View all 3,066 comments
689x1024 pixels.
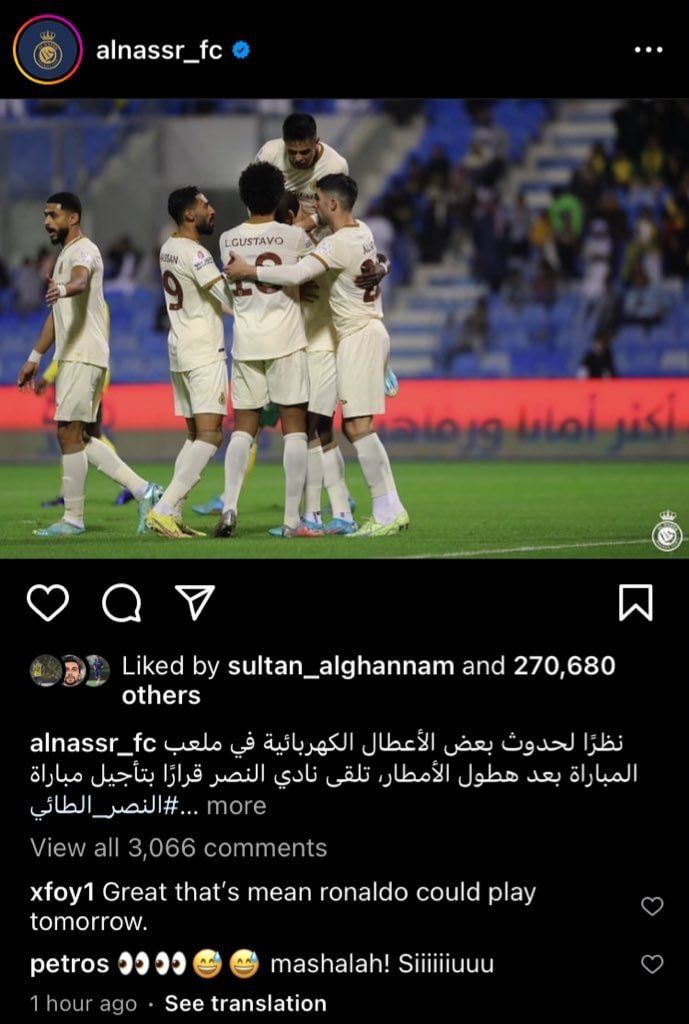click(x=178, y=848)
